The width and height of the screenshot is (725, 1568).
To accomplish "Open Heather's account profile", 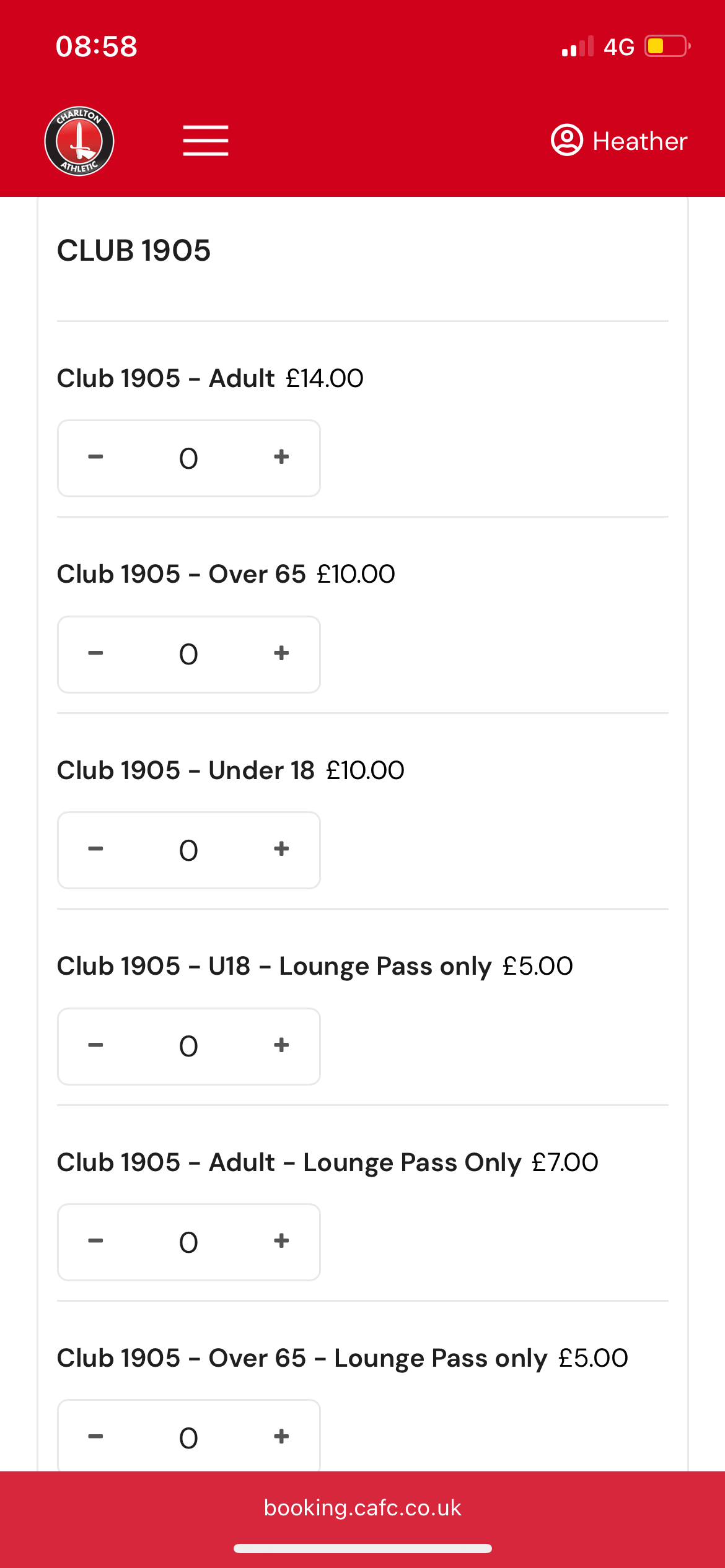I will (619, 141).
